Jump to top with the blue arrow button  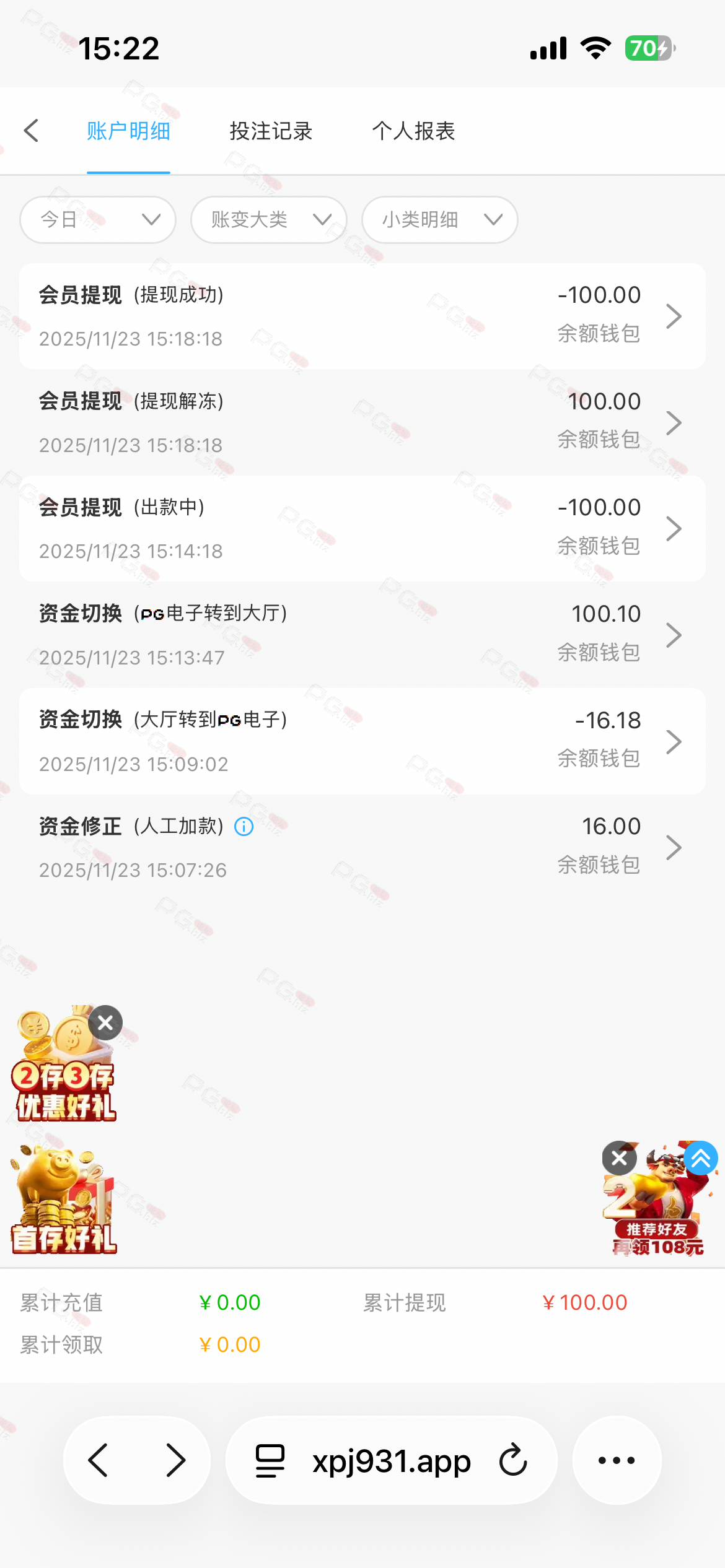[x=701, y=1158]
